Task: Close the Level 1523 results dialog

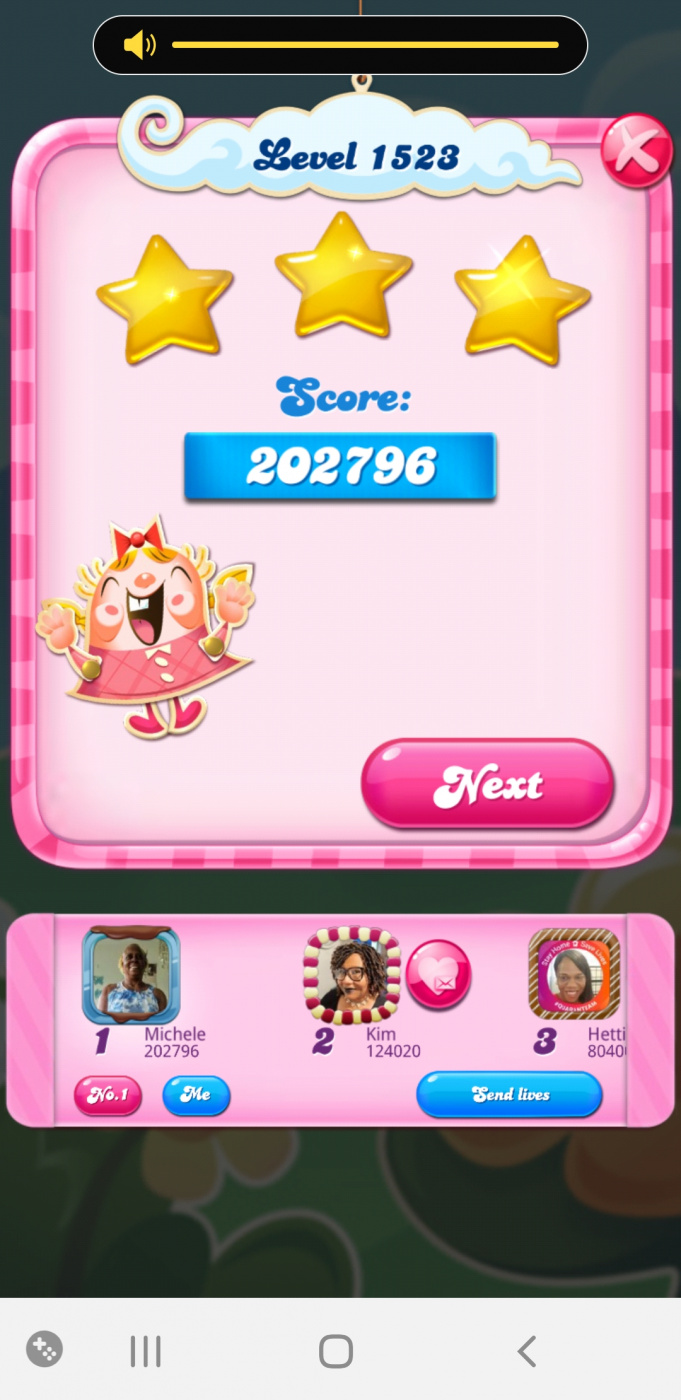Action: (x=637, y=152)
